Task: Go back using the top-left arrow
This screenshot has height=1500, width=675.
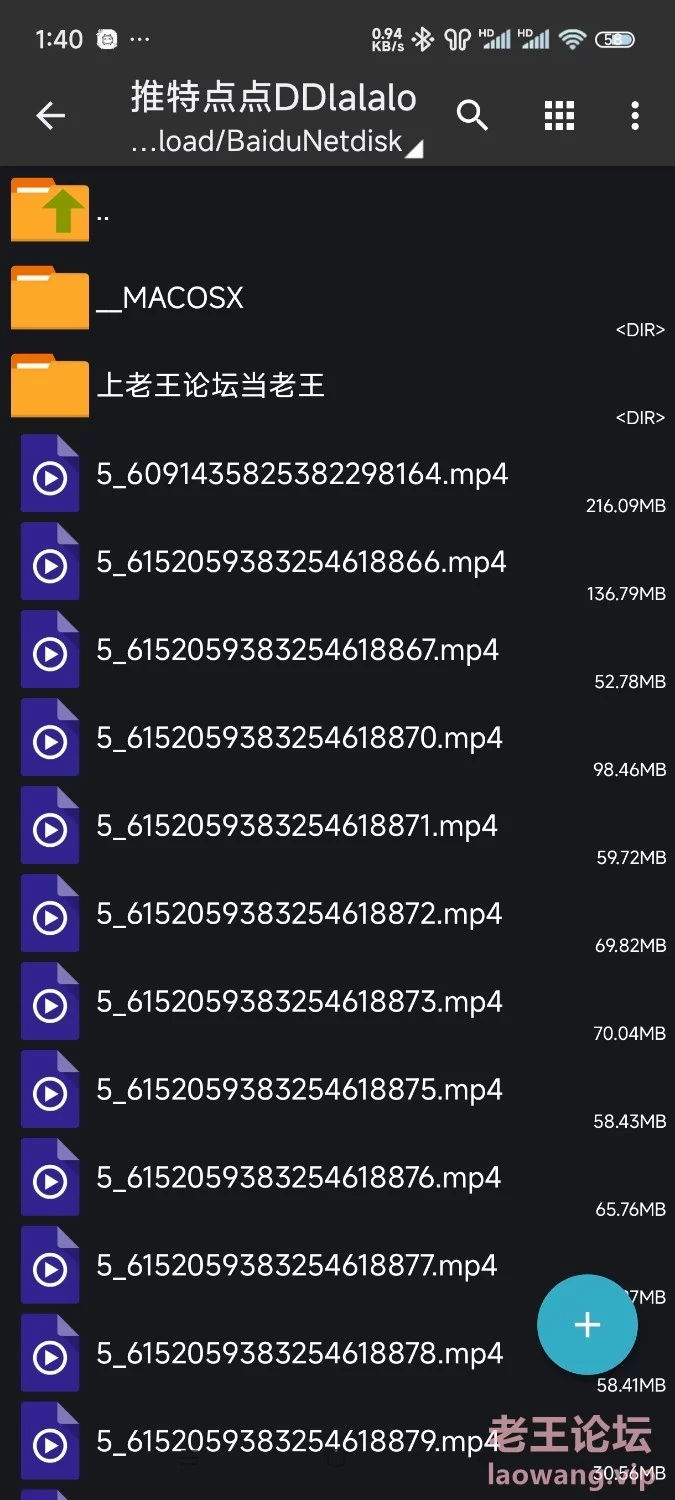Action: pyautogui.click(x=50, y=116)
